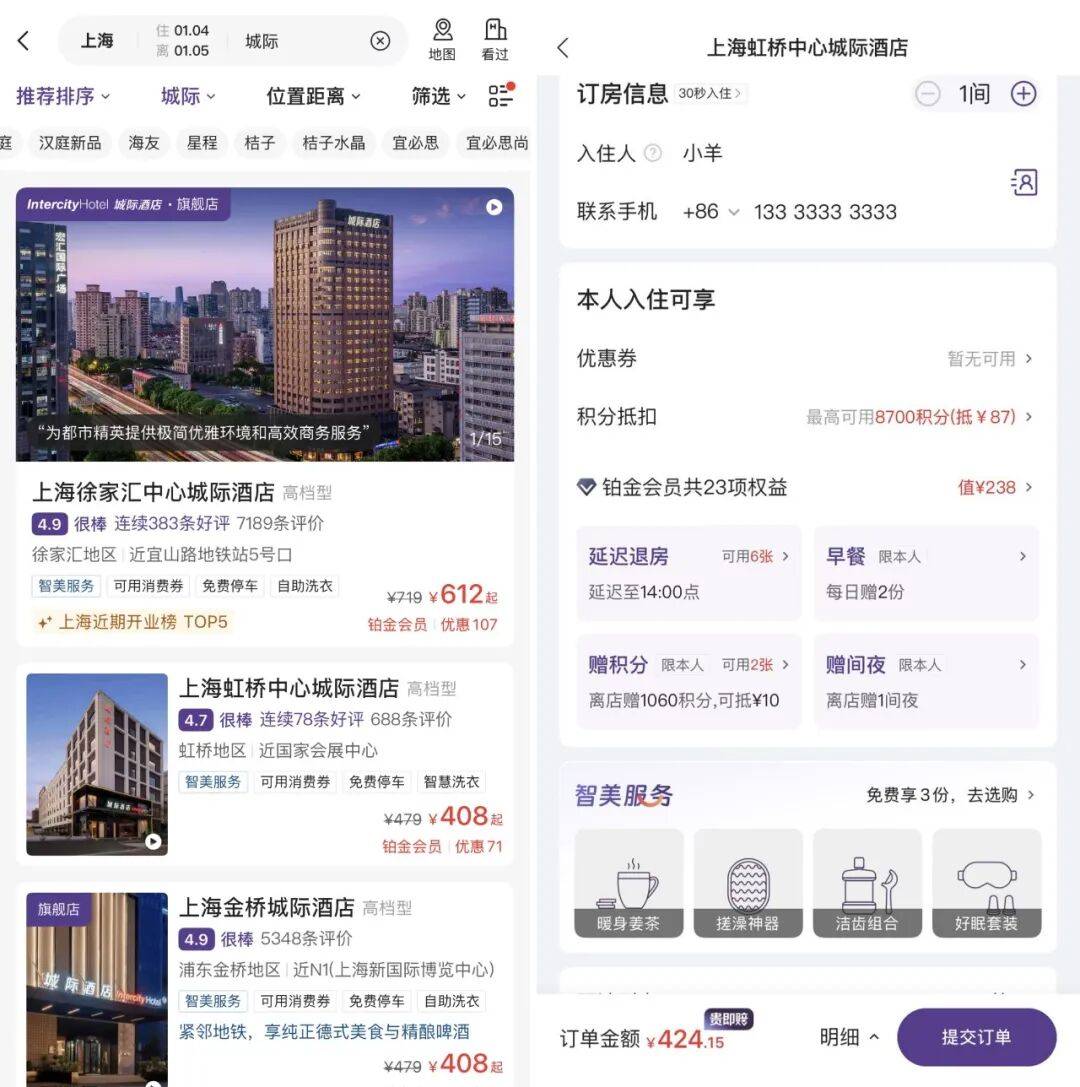1080x1087 pixels.
Task: Open 积分抵扣 points deduction row
Action: 806,417
